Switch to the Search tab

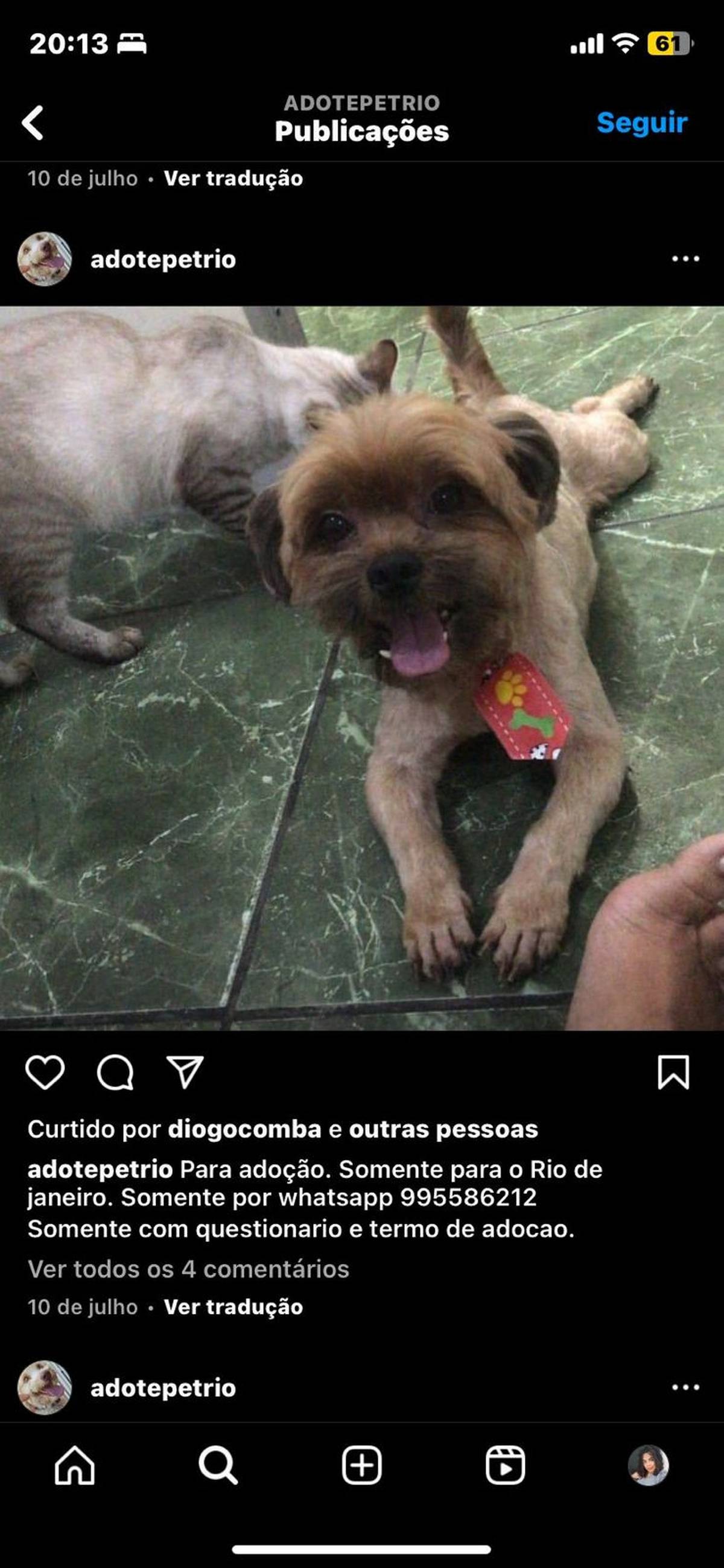[x=218, y=1465]
